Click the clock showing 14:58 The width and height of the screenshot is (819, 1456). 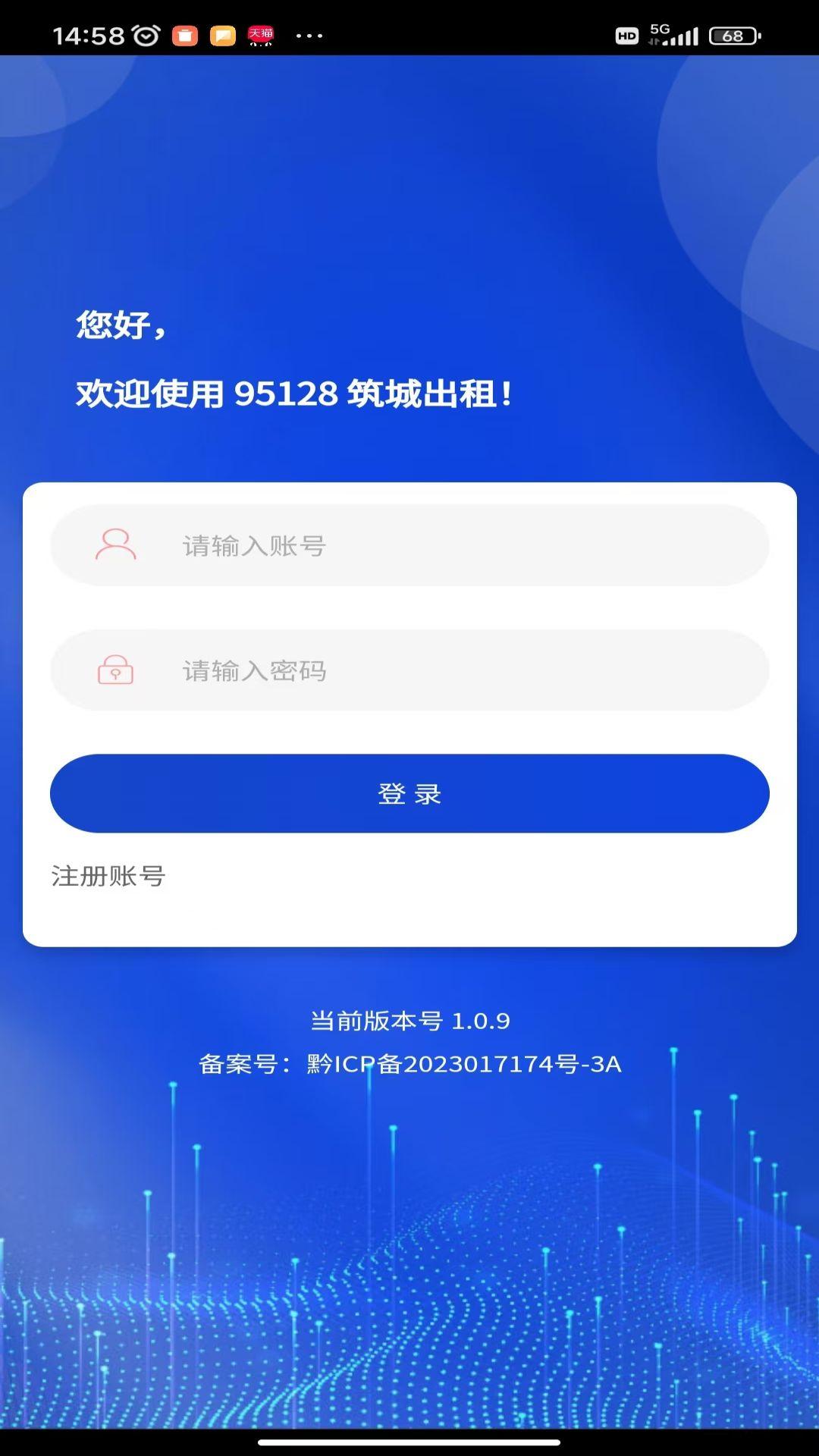(88, 33)
